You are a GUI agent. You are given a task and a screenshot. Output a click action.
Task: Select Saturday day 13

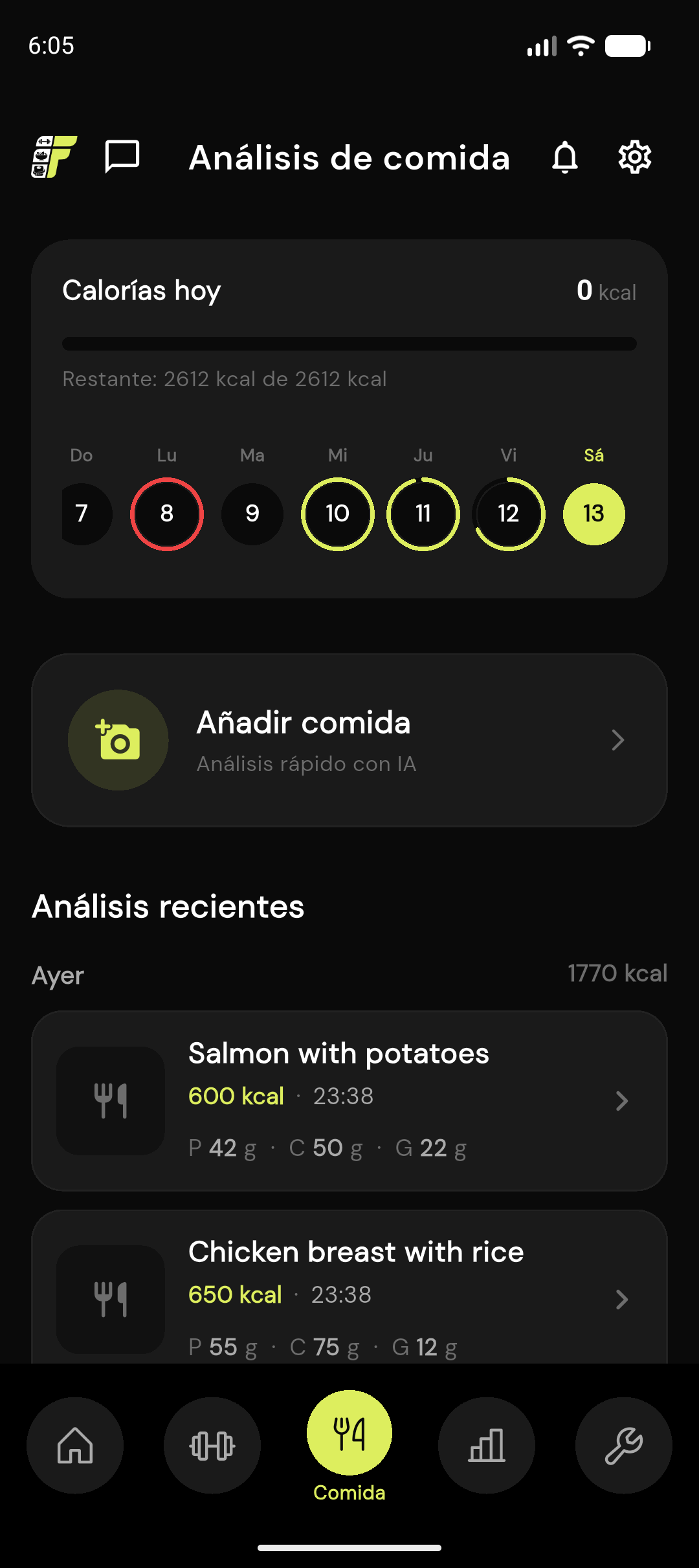tap(594, 514)
